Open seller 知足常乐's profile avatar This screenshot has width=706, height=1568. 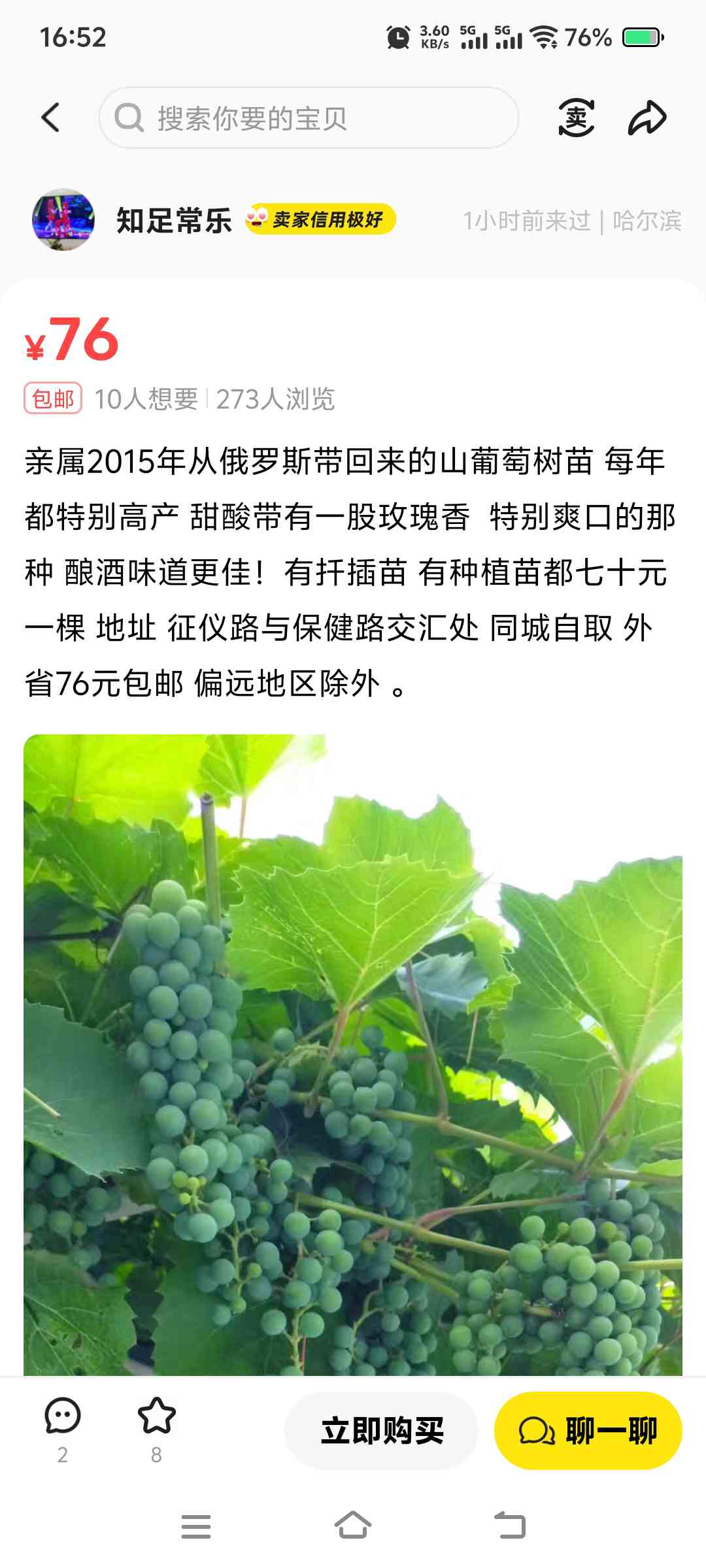(63, 220)
